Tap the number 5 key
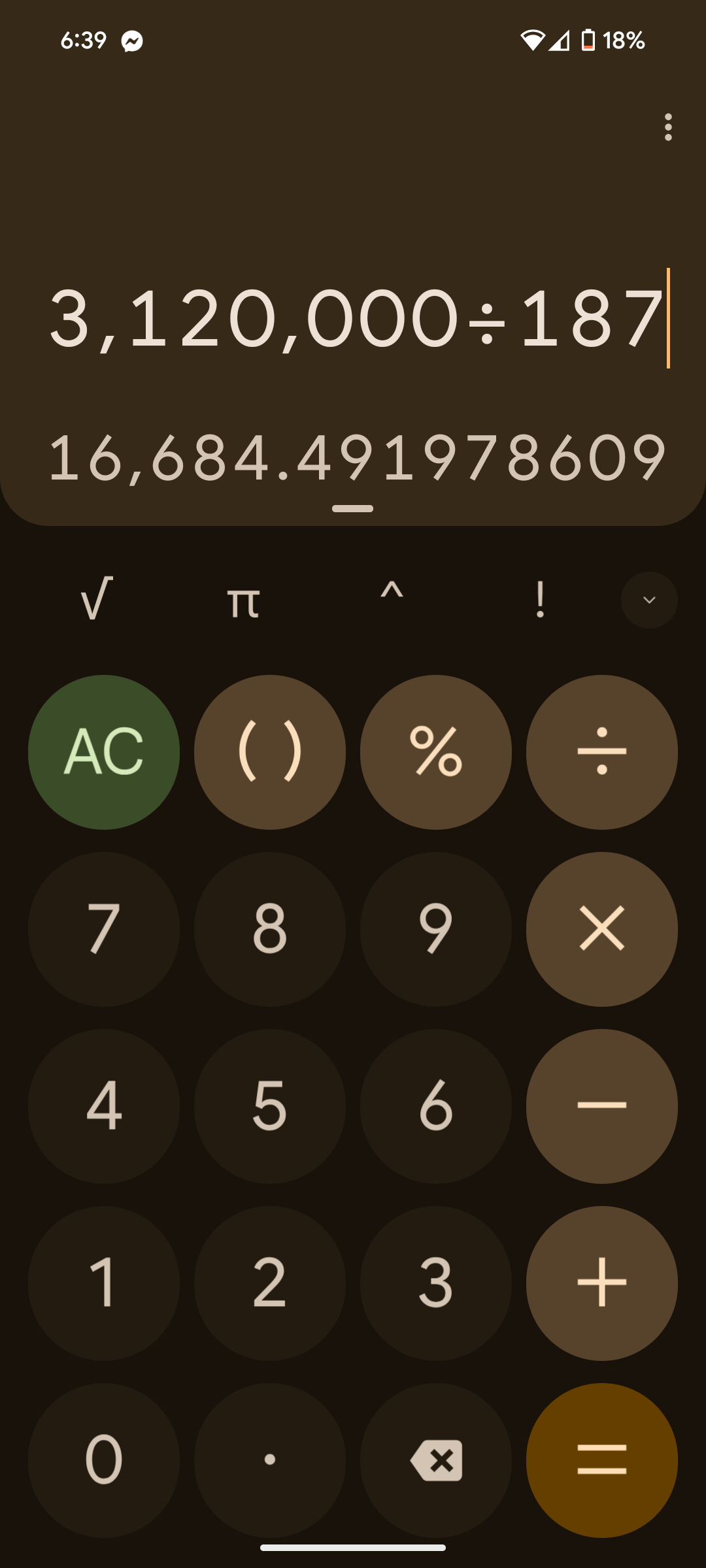The width and height of the screenshot is (706, 1568). click(x=270, y=1106)
